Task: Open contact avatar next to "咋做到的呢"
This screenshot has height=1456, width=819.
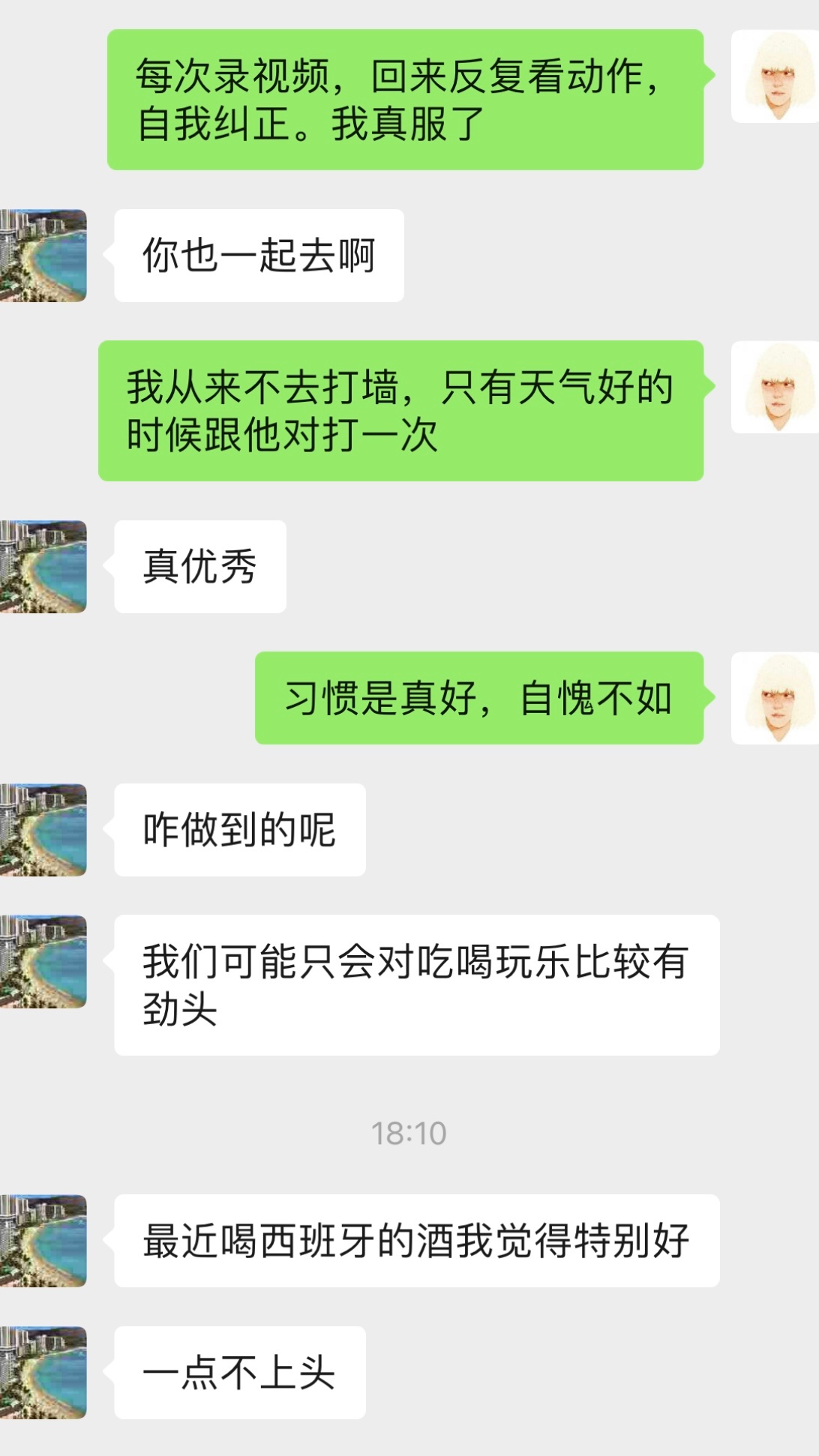Action: 43,830
